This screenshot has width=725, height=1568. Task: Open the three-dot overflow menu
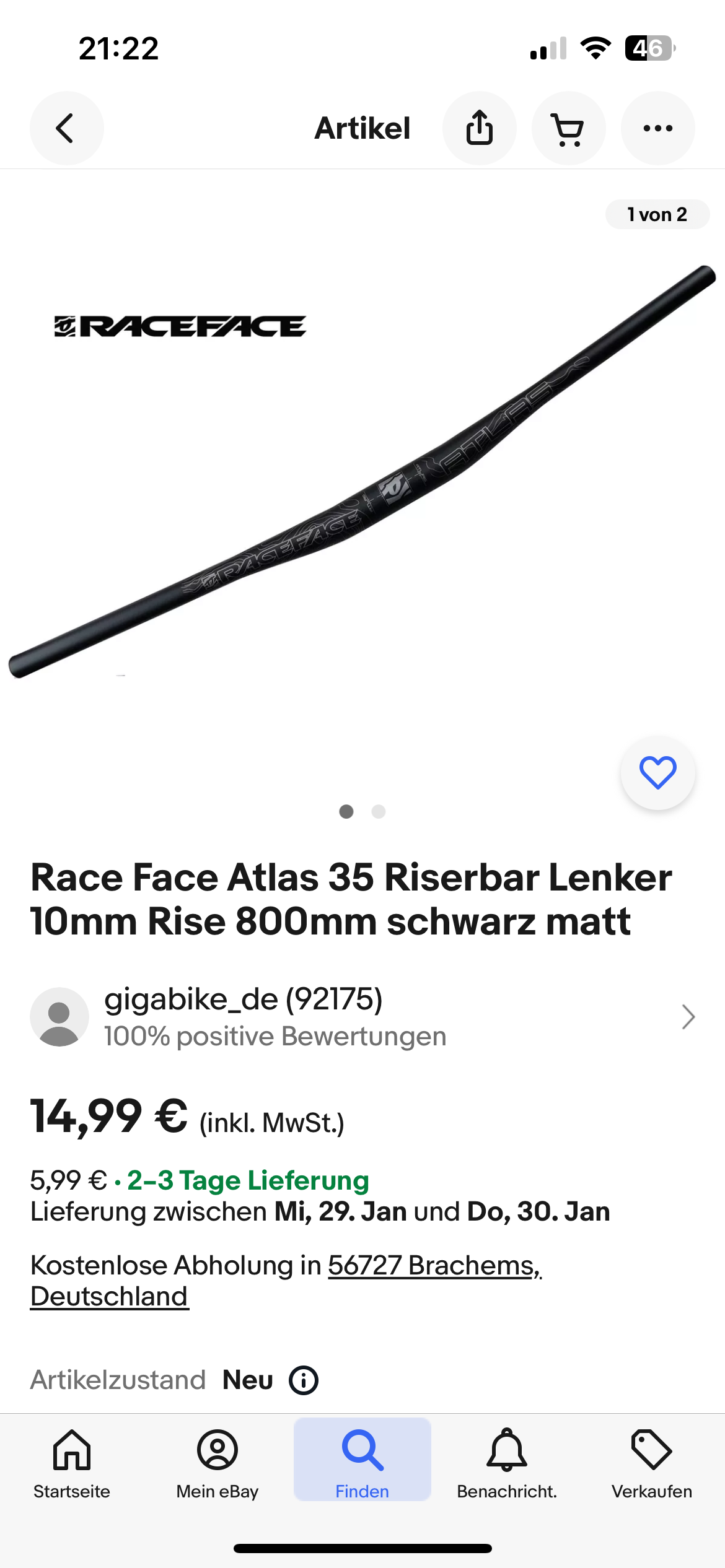pos(657,128)
